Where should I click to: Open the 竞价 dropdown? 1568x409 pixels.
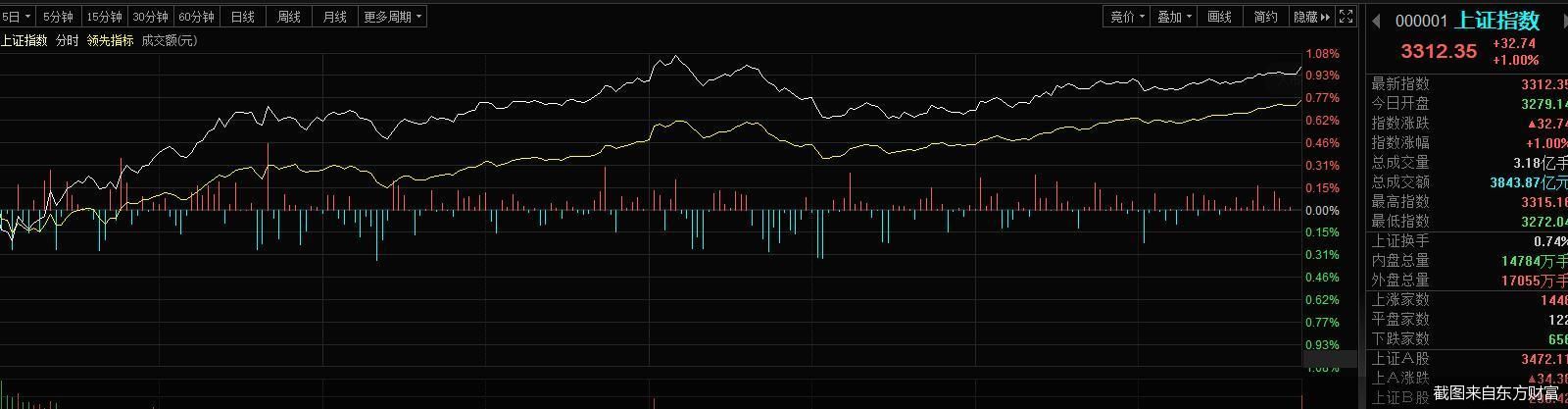click(x=1127, y=17)
